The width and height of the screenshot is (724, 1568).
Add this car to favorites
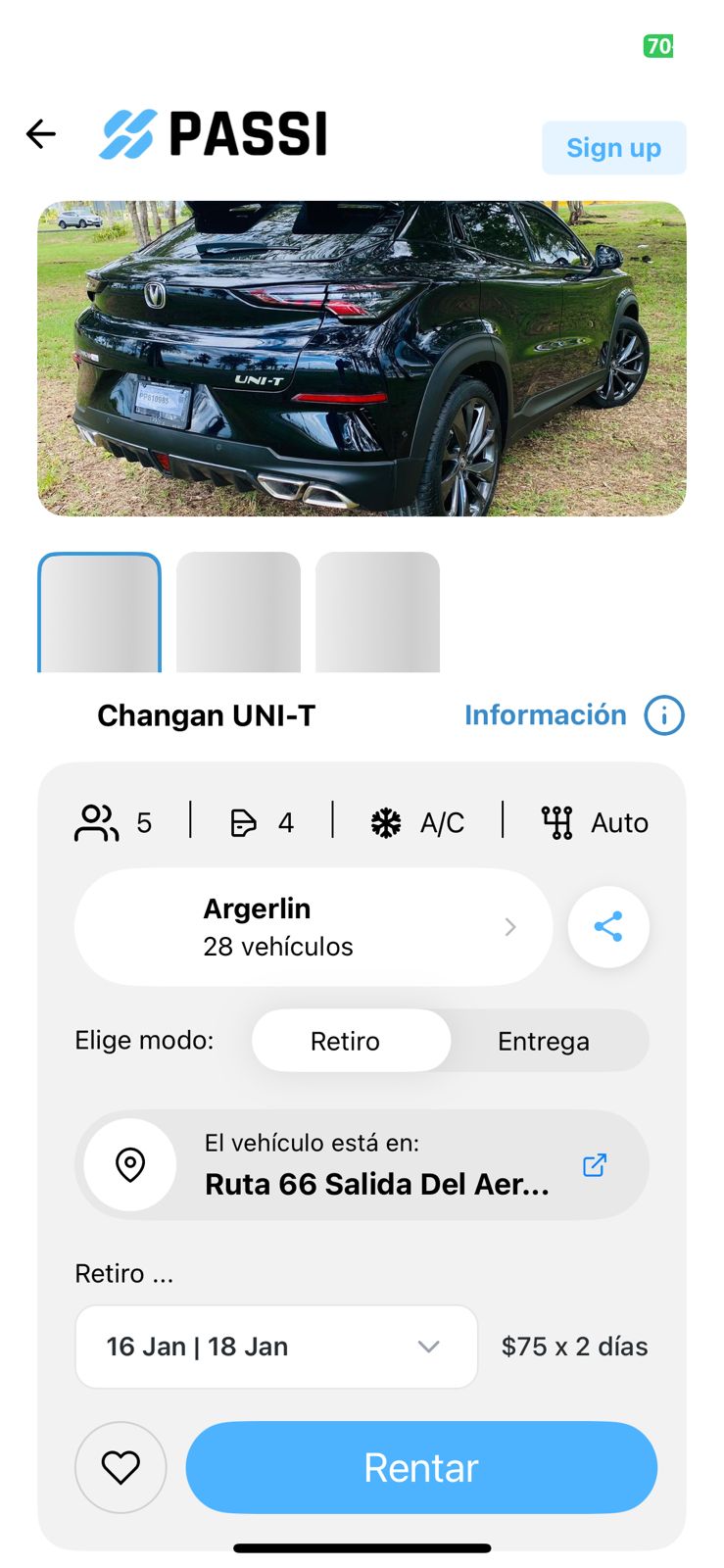coord(121,1467)
